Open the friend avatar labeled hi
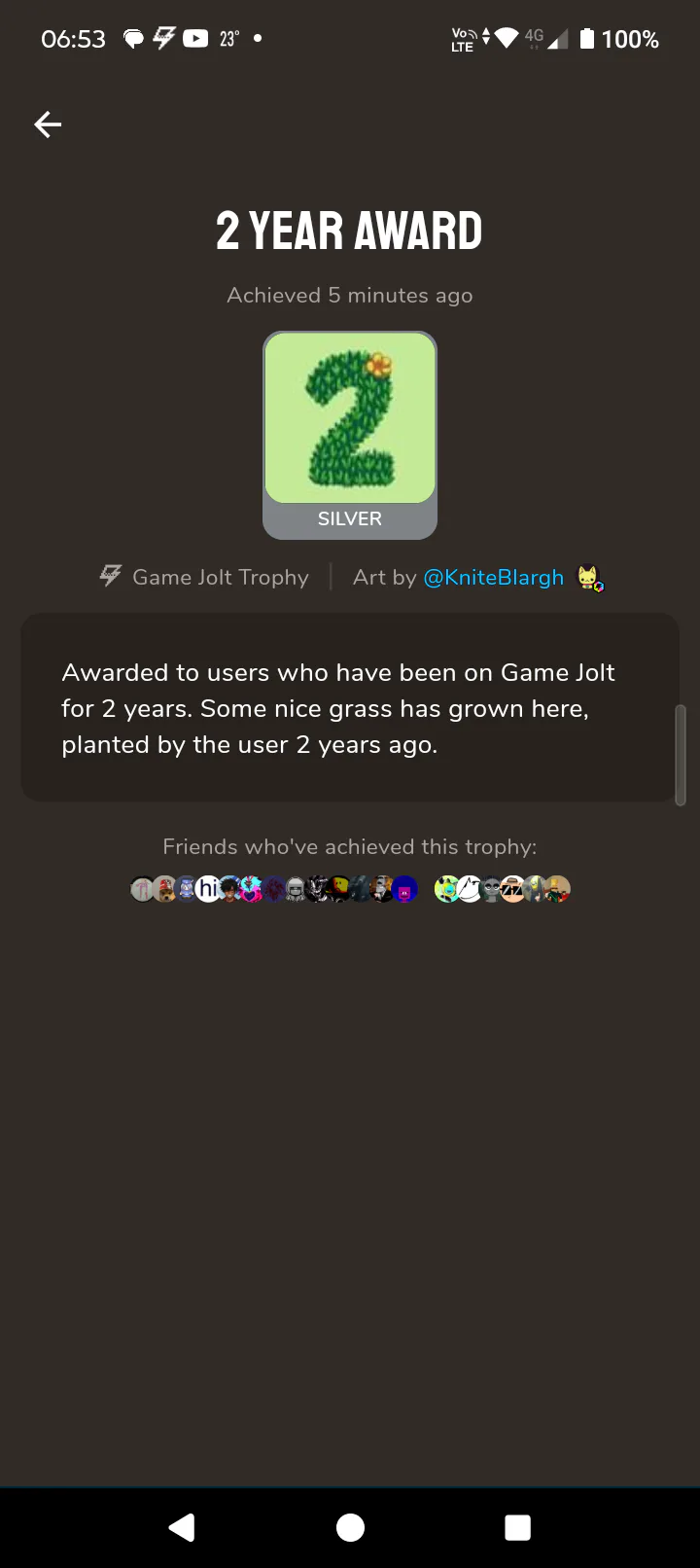 pyautogui.click(x=208, y=888)
